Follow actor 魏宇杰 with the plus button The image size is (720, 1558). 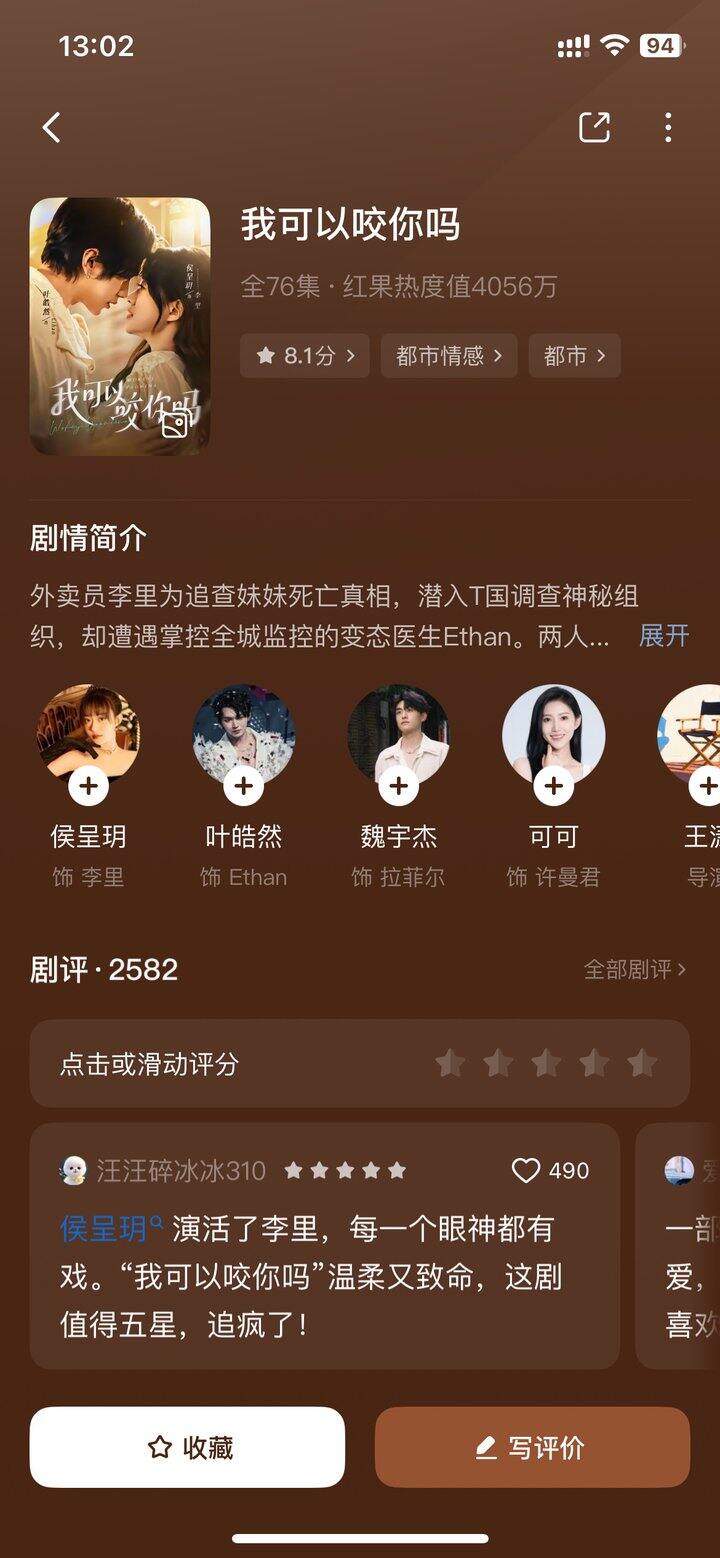[398, 786]
